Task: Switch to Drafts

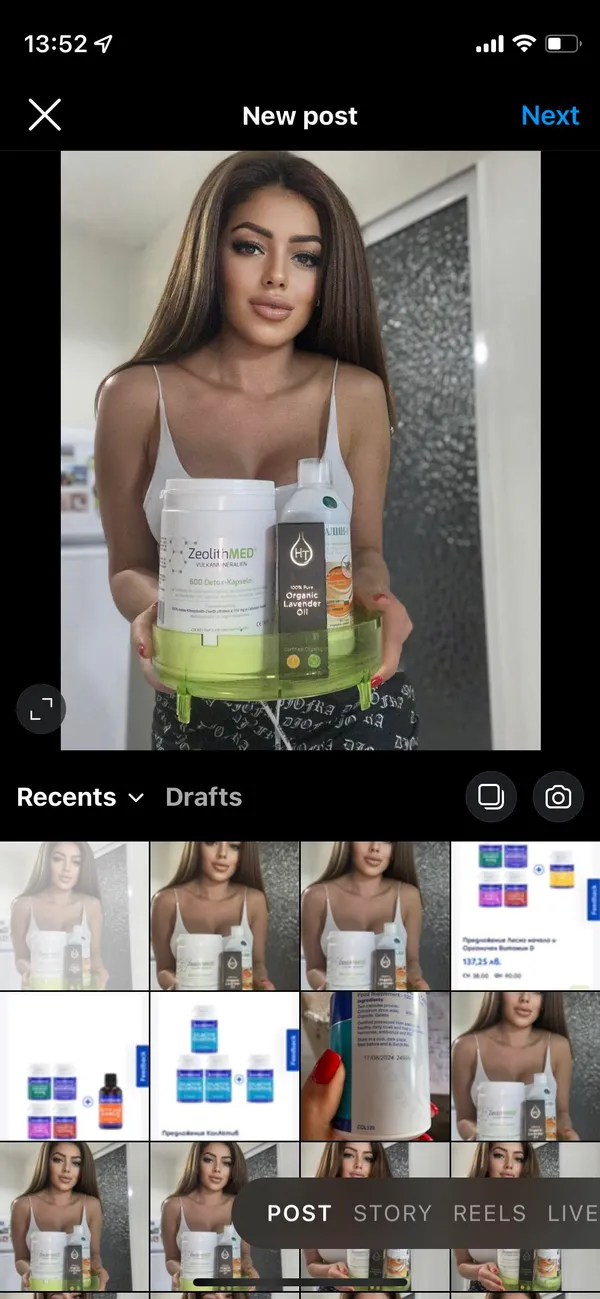Action: pos(204,797)
